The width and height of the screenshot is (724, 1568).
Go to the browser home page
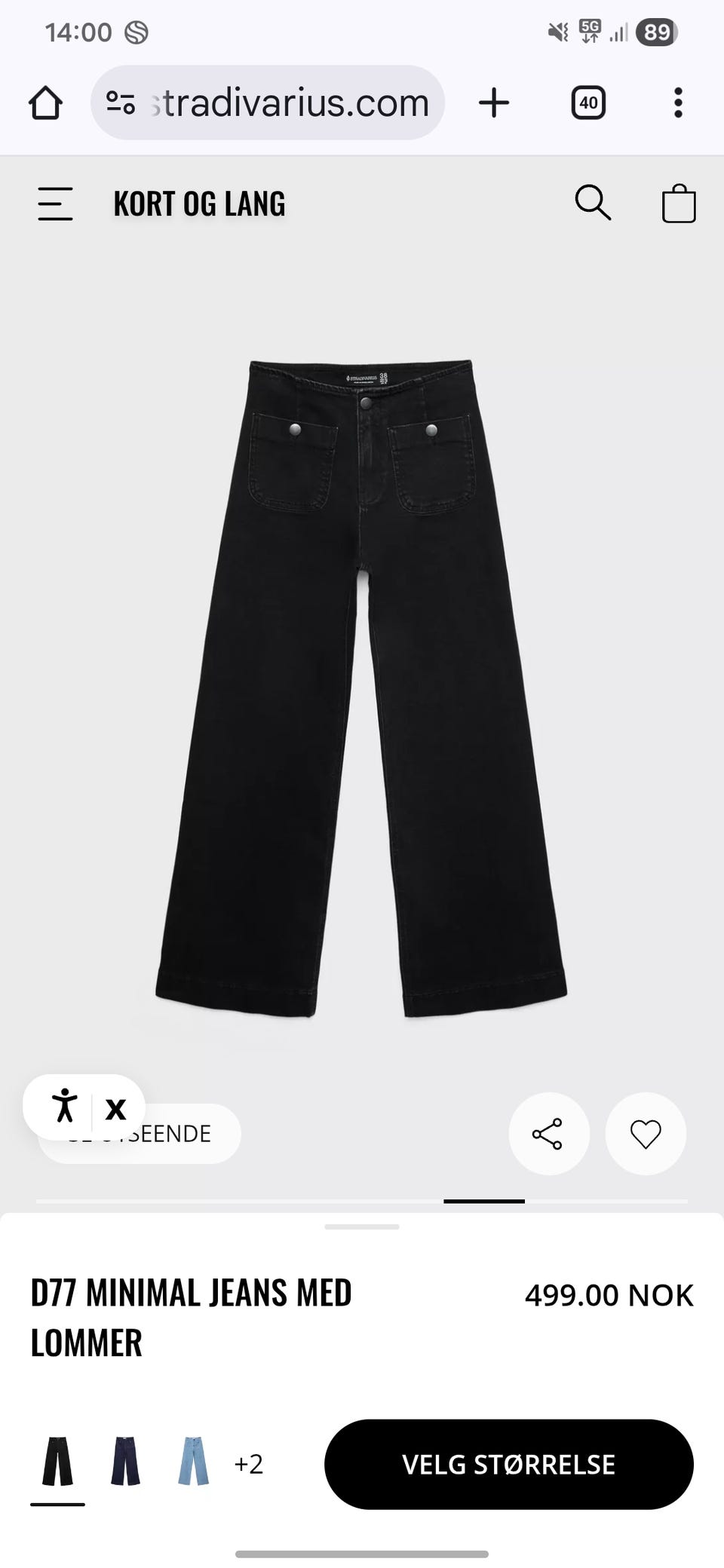[45, 103]
